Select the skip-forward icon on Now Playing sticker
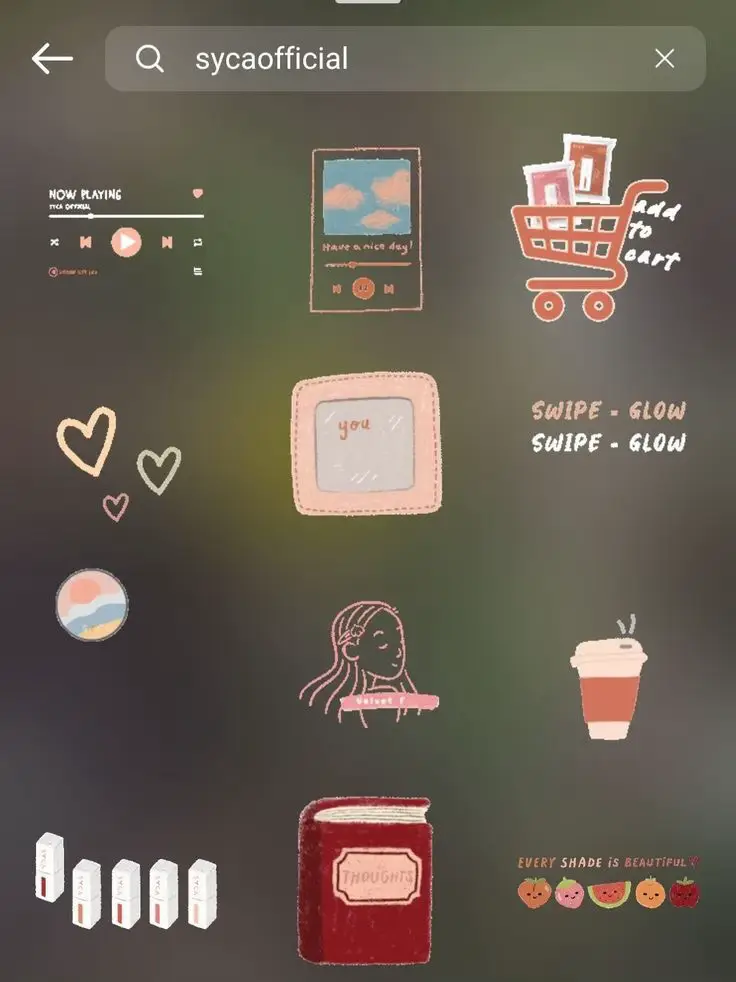Image resolution: width=736 pixels, height=982 pixels. click(x=167, y=242)
